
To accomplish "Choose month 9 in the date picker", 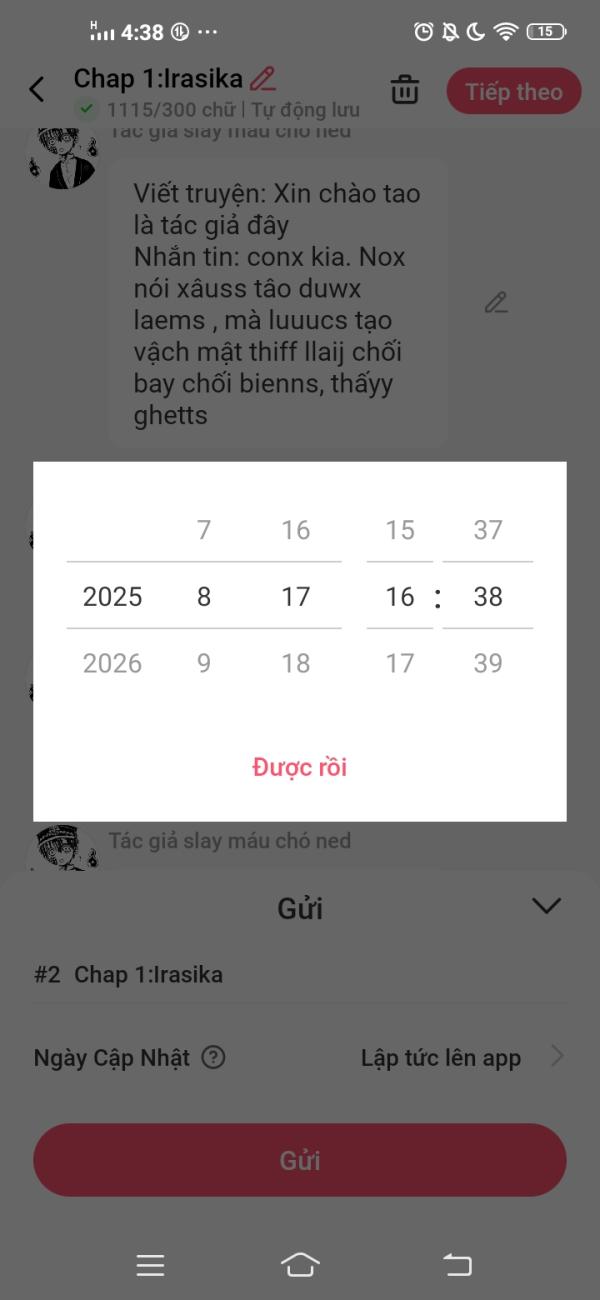I will click(204, 663).
